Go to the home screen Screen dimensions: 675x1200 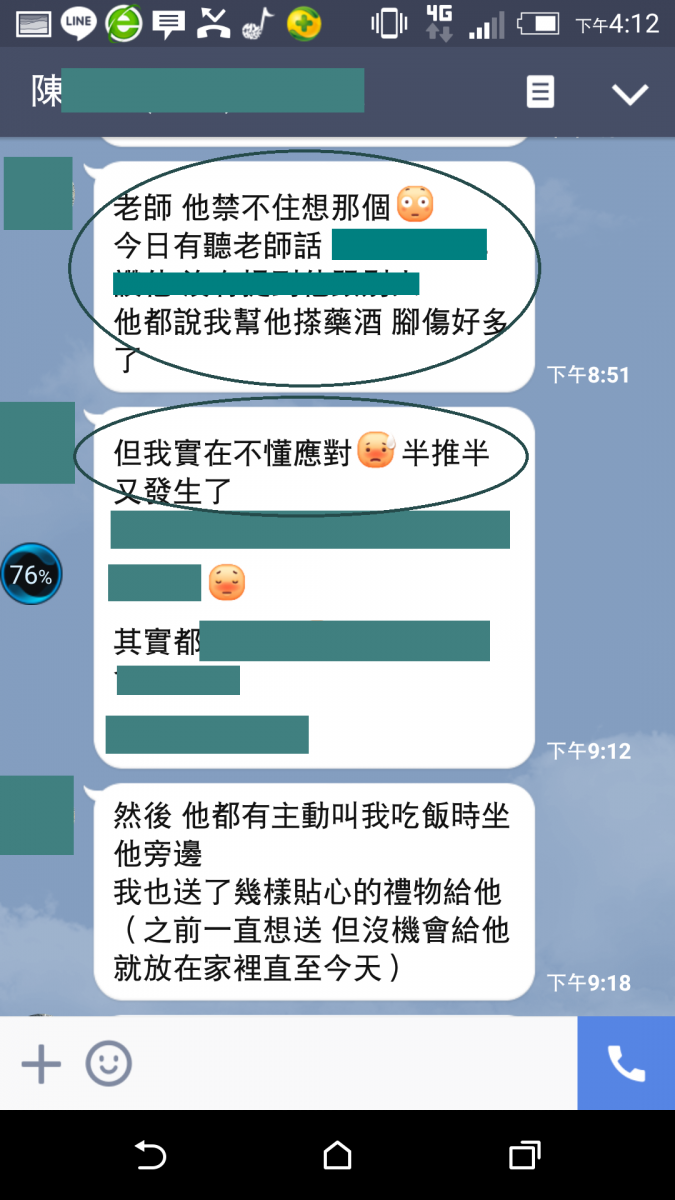pyautogui.click(x=338, y=1156)
